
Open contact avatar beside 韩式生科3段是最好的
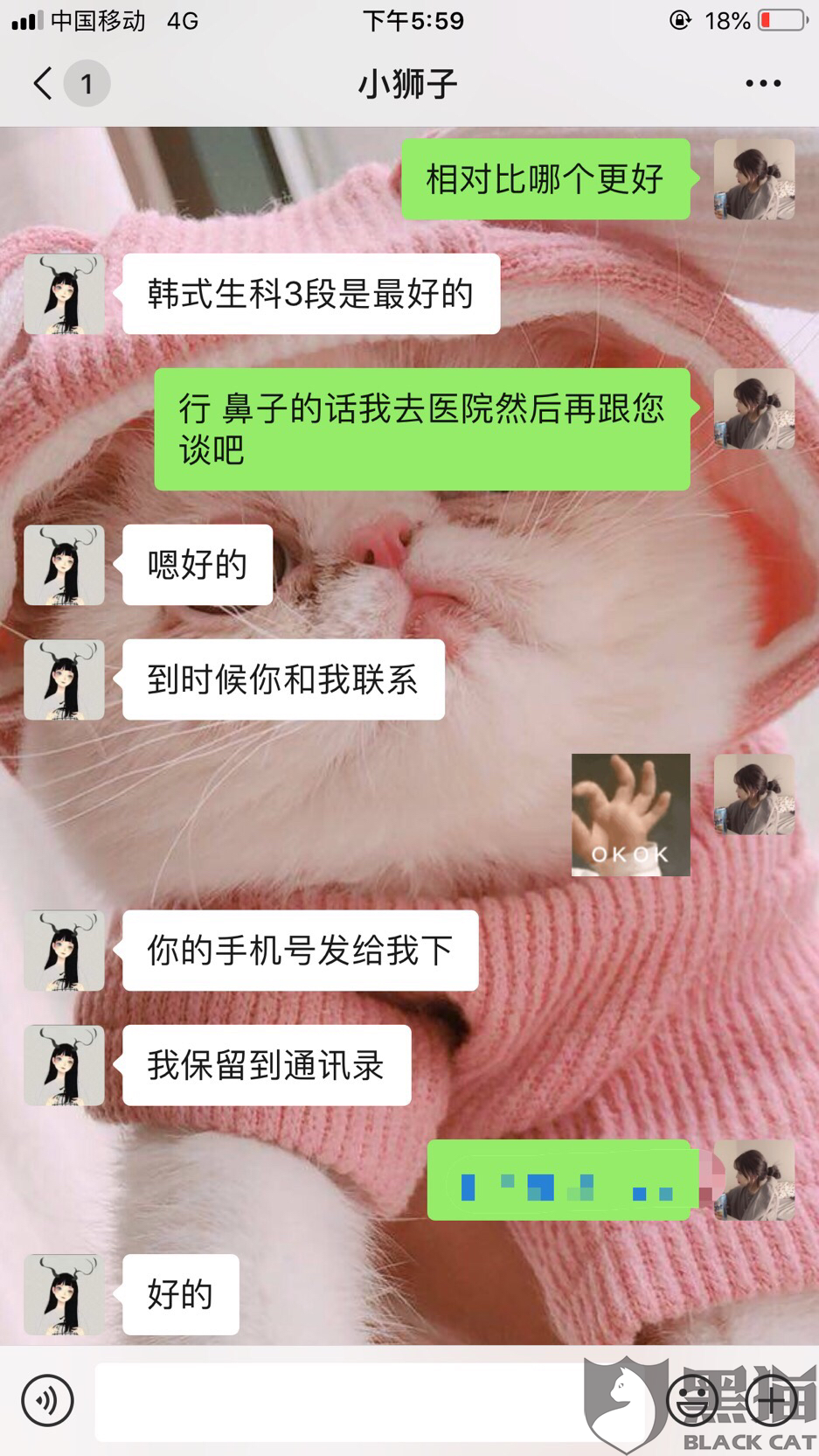64,295
